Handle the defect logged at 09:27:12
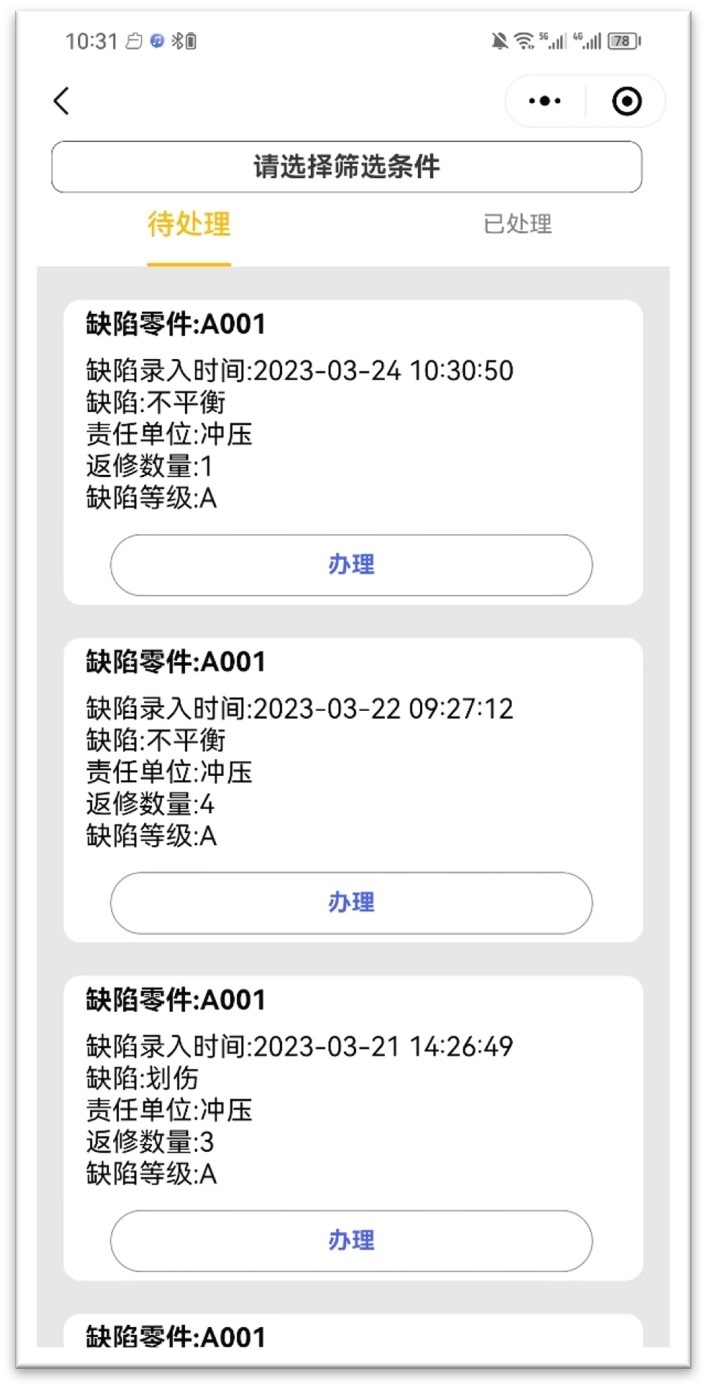The image size is (707, 1388). coord(351,903)
